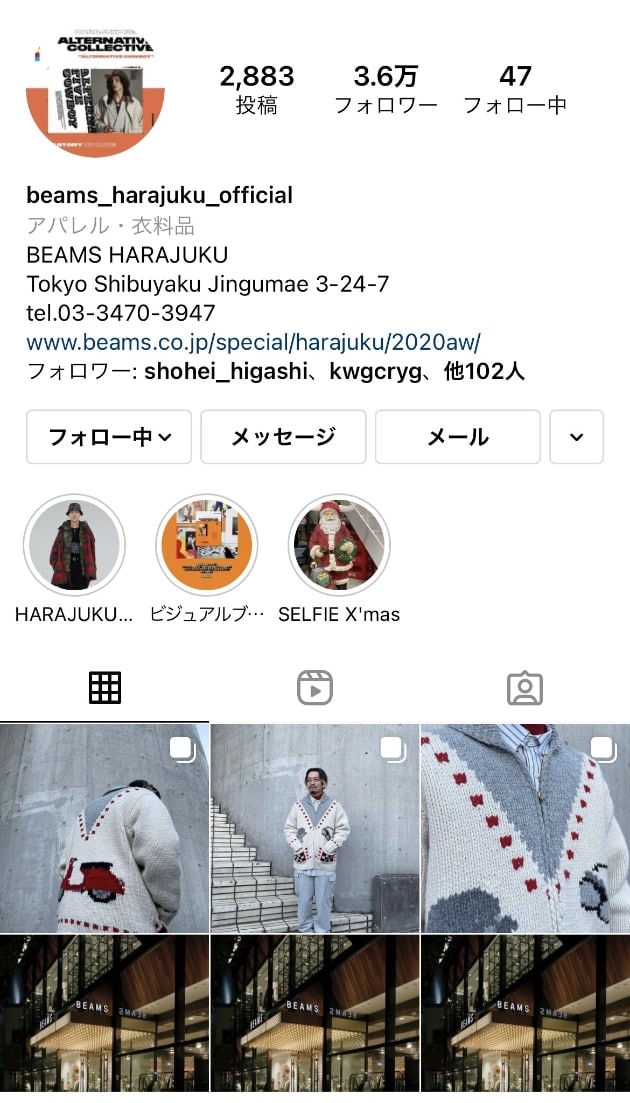
Task: View the HARAJUKU story highlight
Action: [x=74, y=545]
